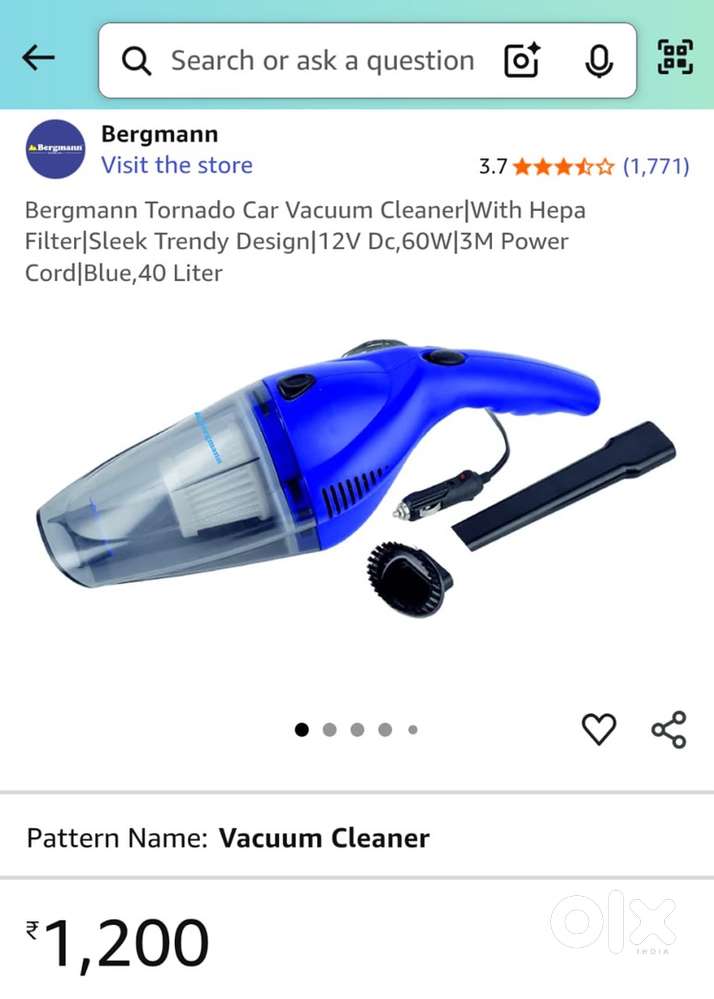Open camera lens search

[x=522, y=61]
